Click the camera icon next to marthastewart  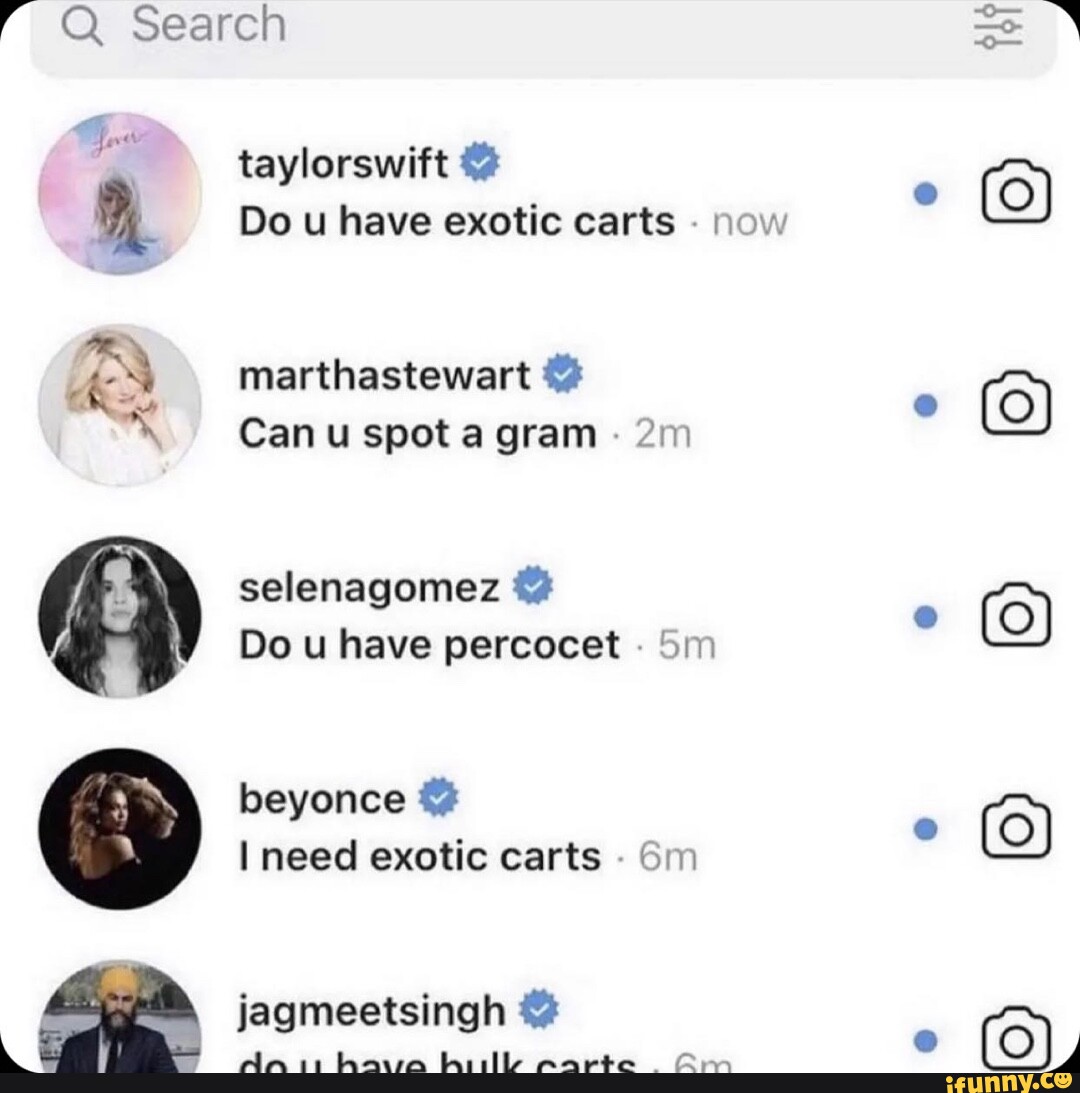click(x=1017, y=404)
